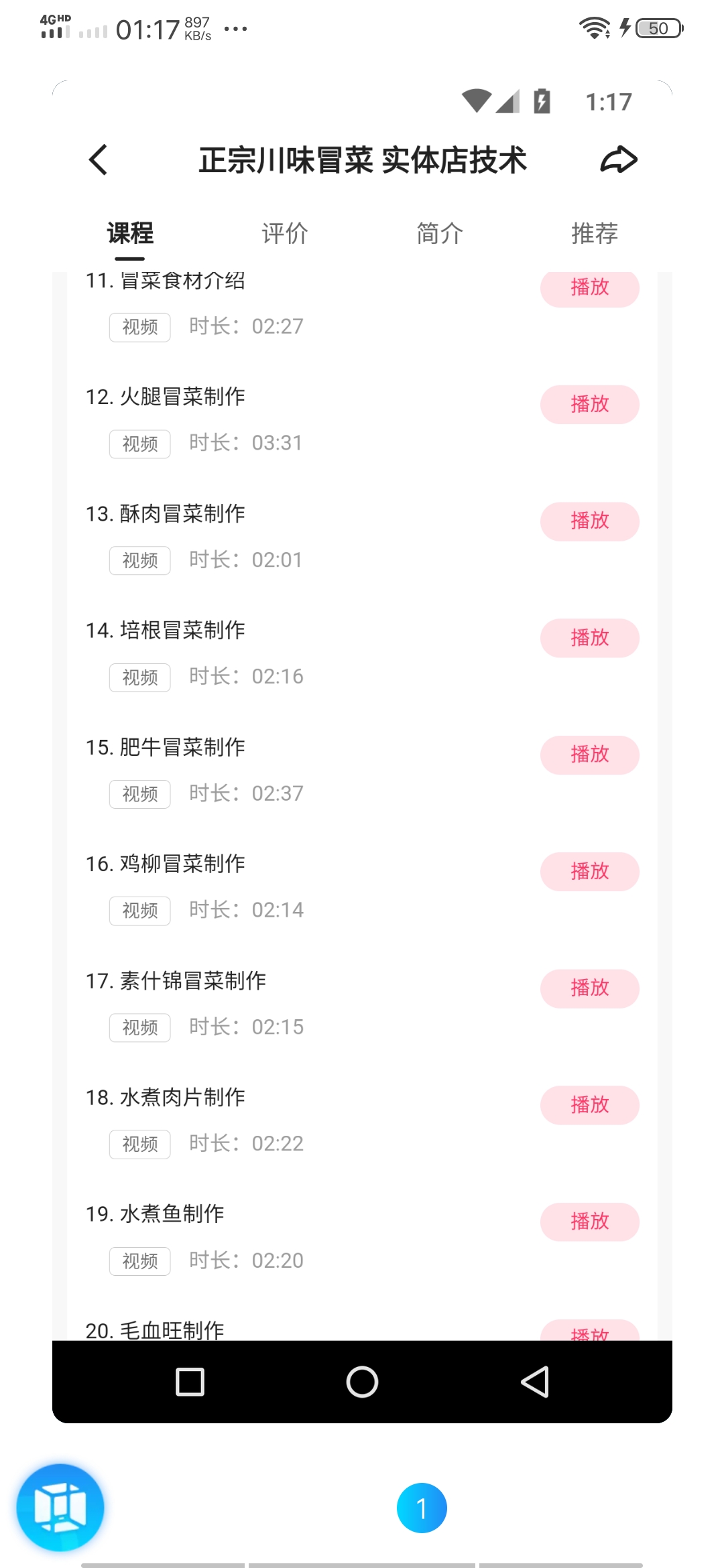Play lesson 13 酥肉冒菜制作

[x=589, y=521]
